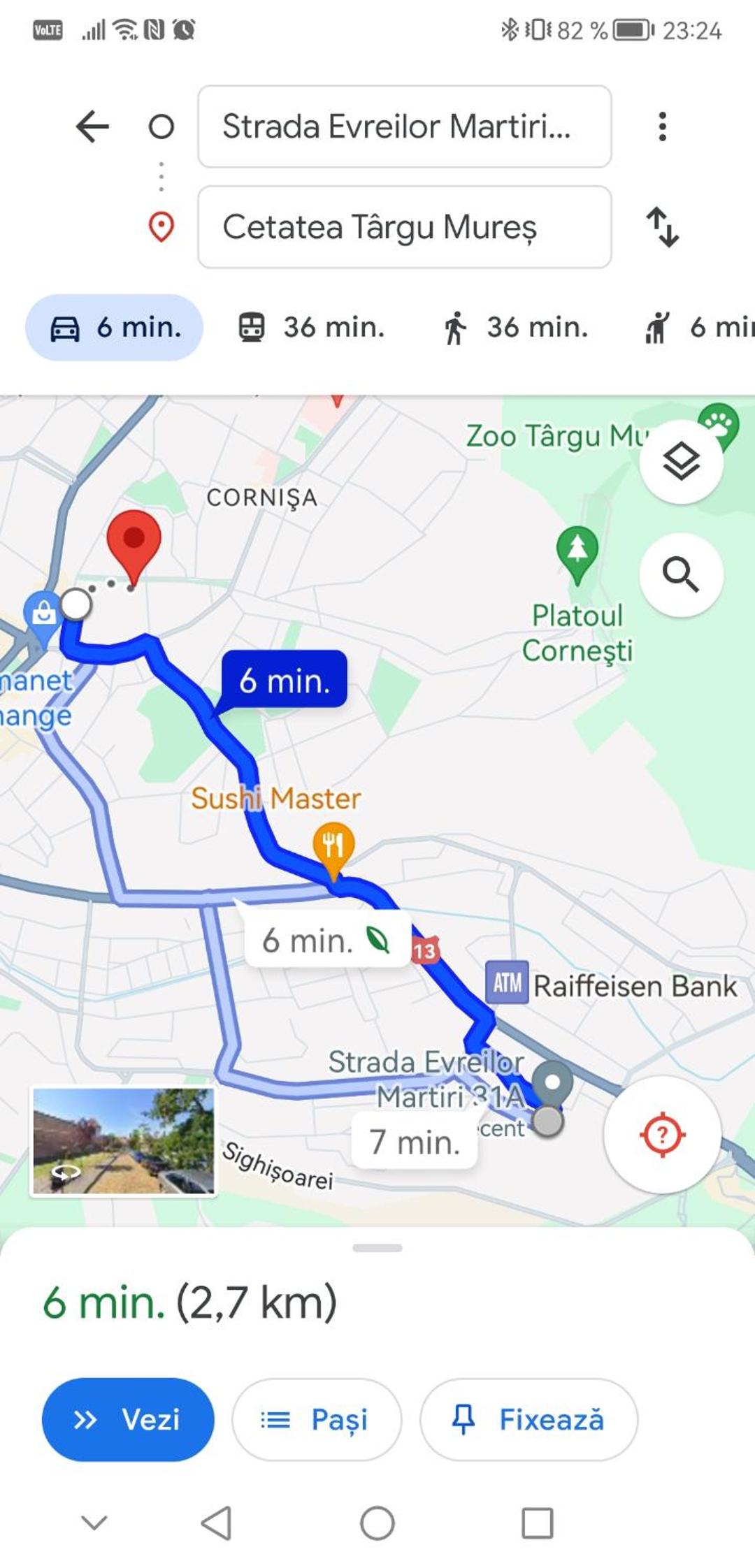Choose the eco-friendly 6 min. route label
The width and height of the screenshot is (755, 1568).
point(326,941)
